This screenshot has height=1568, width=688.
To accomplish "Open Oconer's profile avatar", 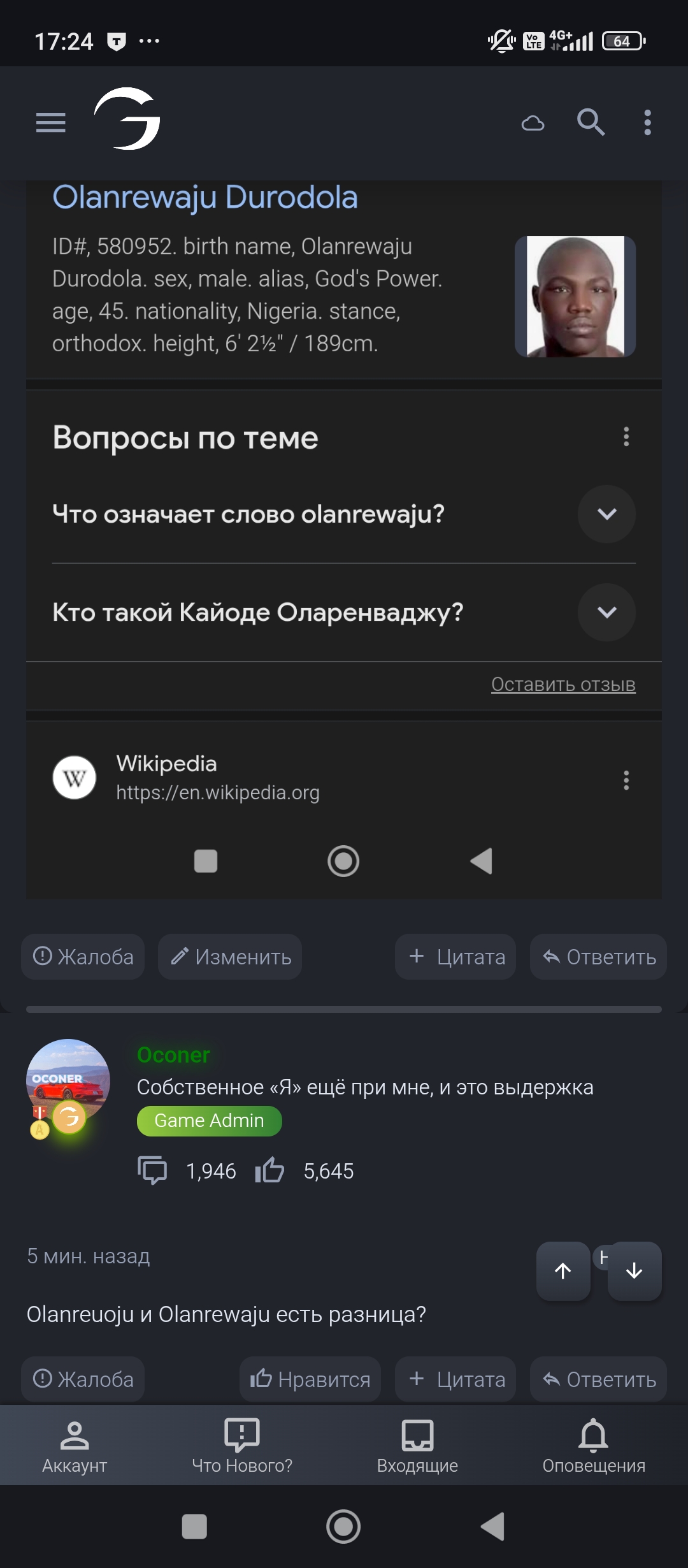I will 68,1080.
